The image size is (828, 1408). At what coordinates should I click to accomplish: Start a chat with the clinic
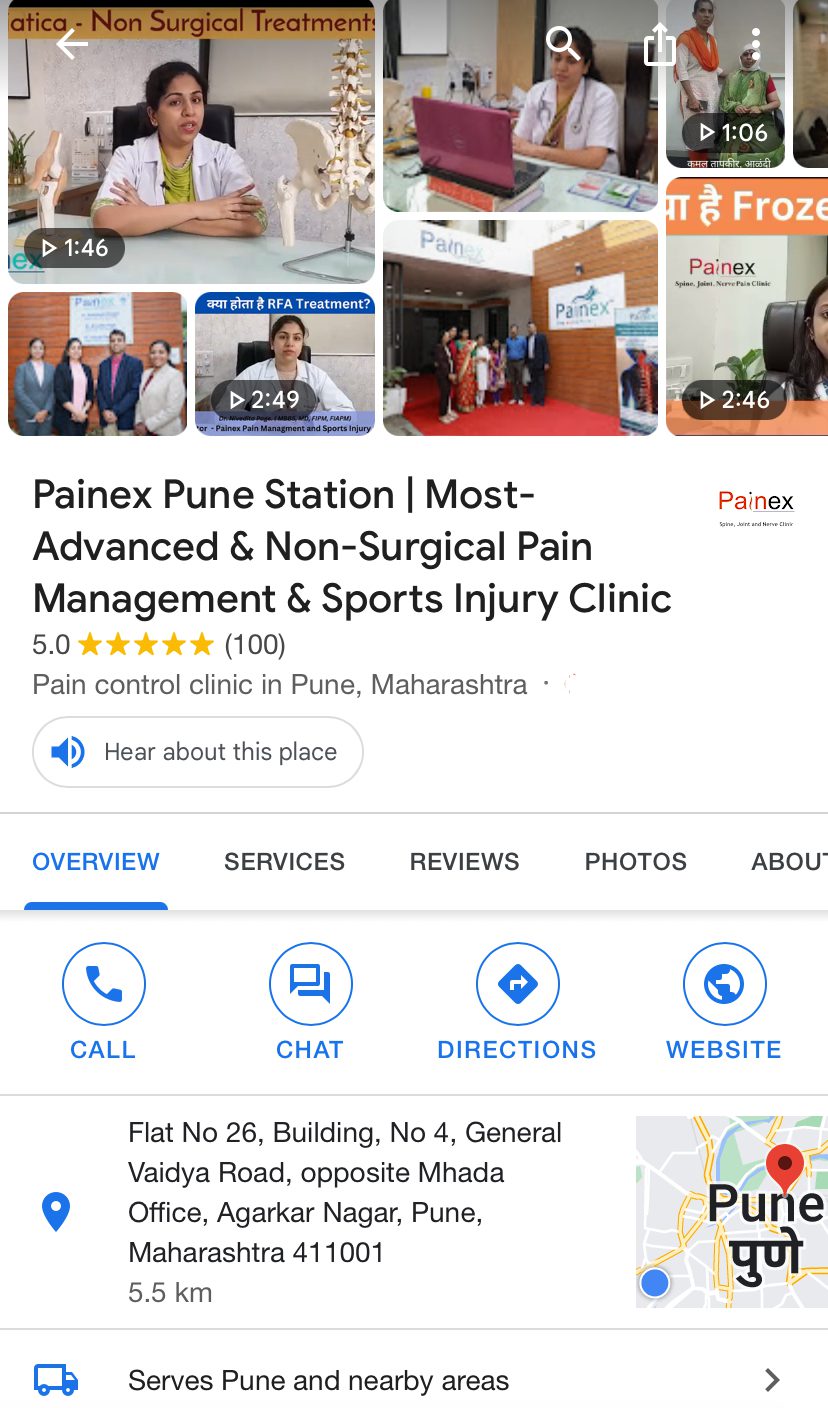(310, 1002)
